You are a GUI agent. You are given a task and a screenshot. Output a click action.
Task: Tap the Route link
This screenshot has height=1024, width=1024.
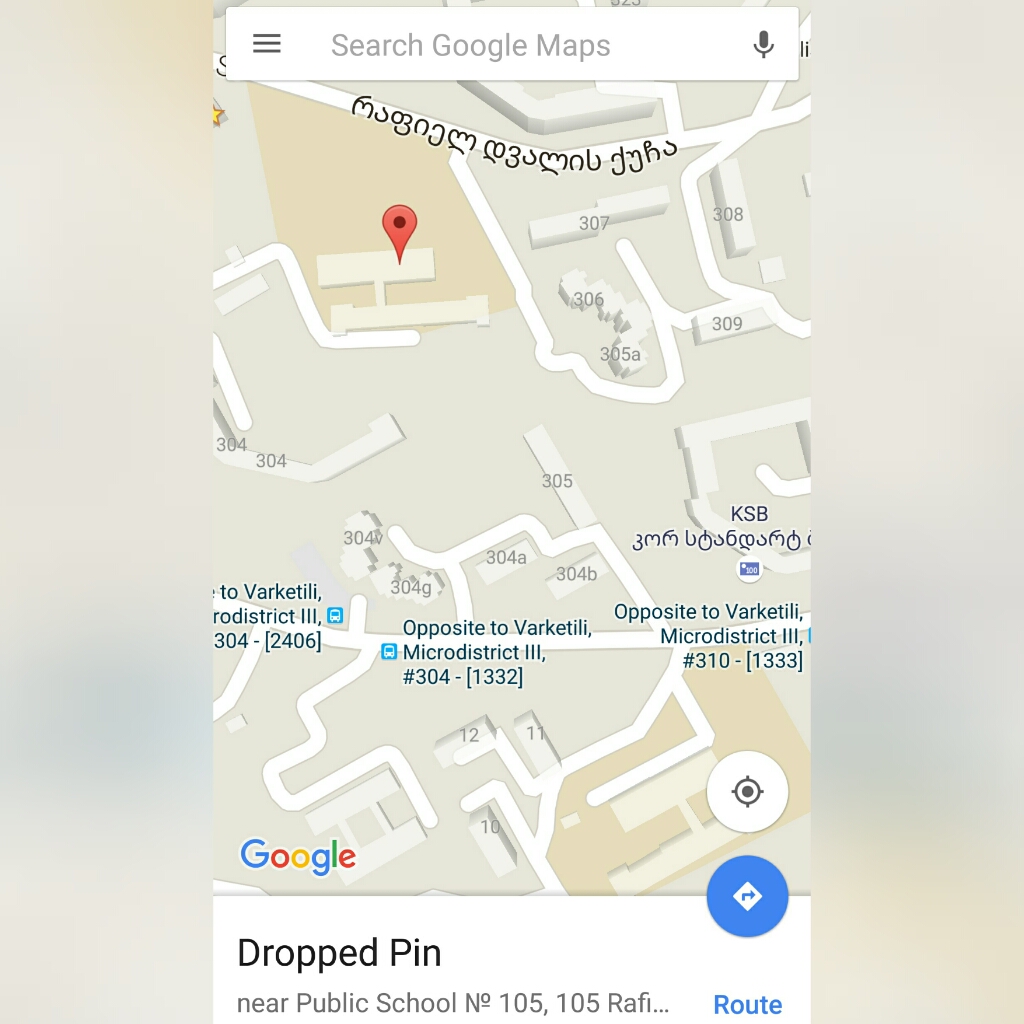747,1004
